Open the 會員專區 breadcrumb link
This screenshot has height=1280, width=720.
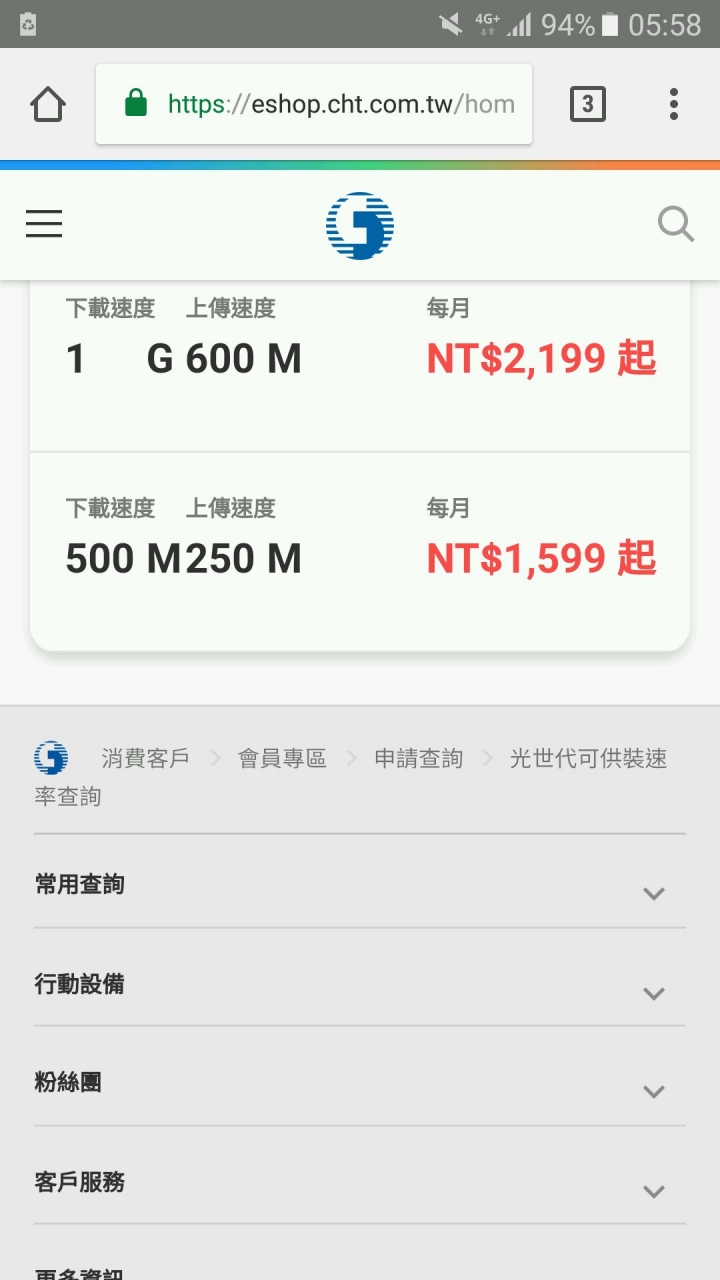[x=282, y=759]
